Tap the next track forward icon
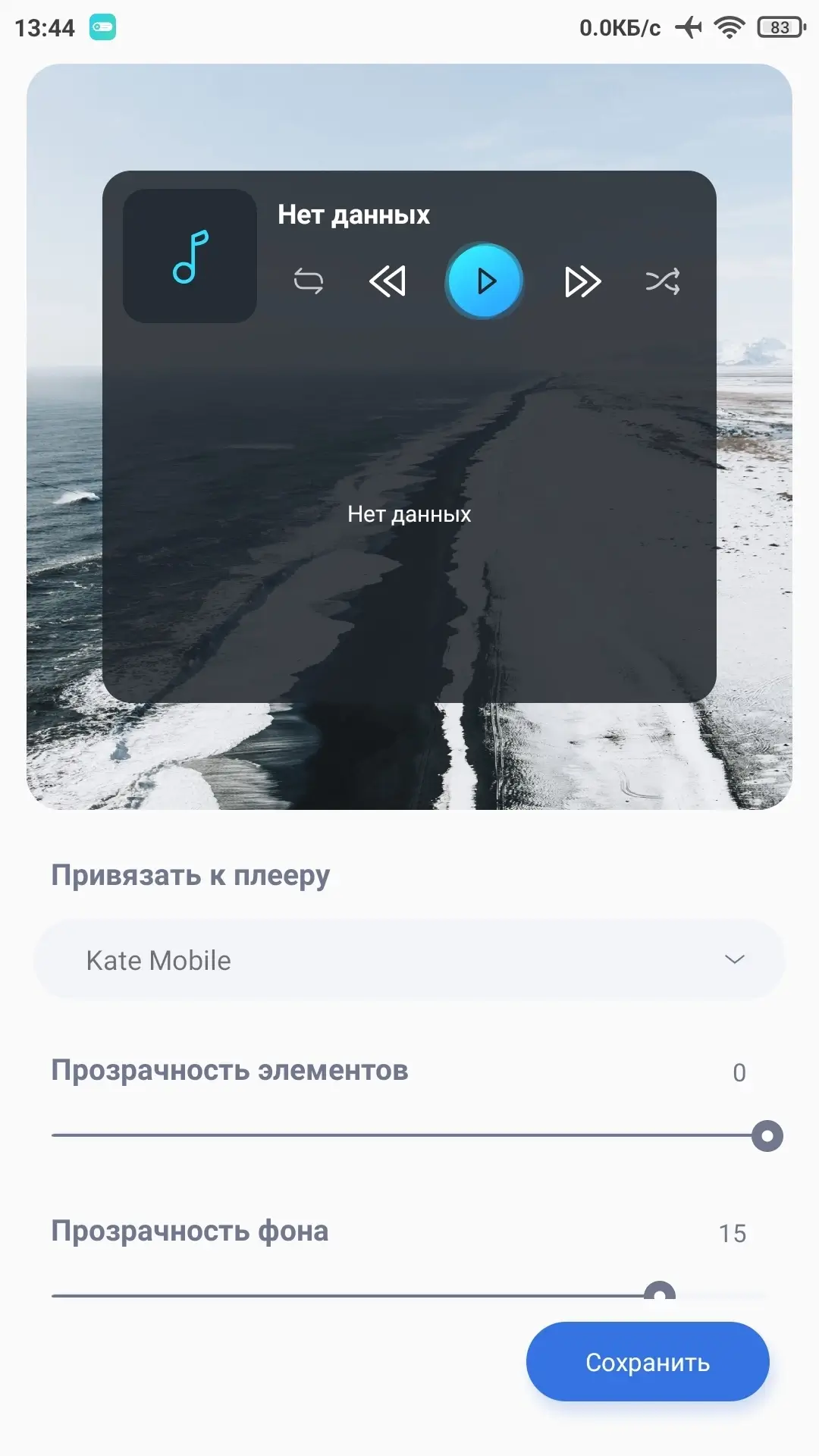819x1456 pixels. (x=582, y=282)
